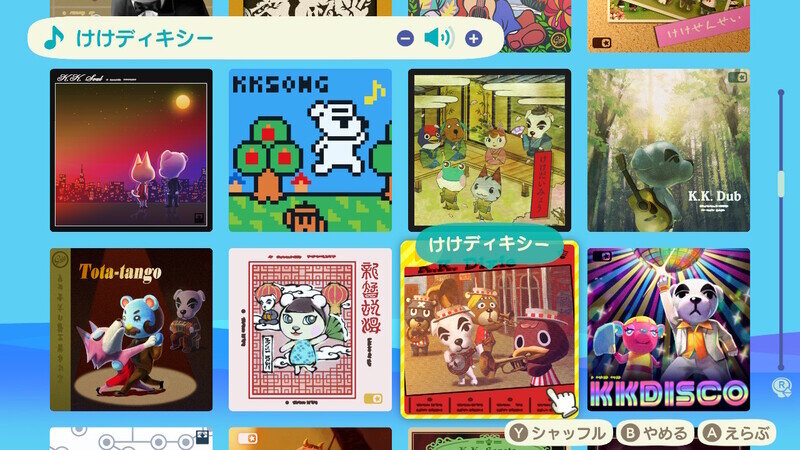Increase volume with the plus button

pos(473,39)
